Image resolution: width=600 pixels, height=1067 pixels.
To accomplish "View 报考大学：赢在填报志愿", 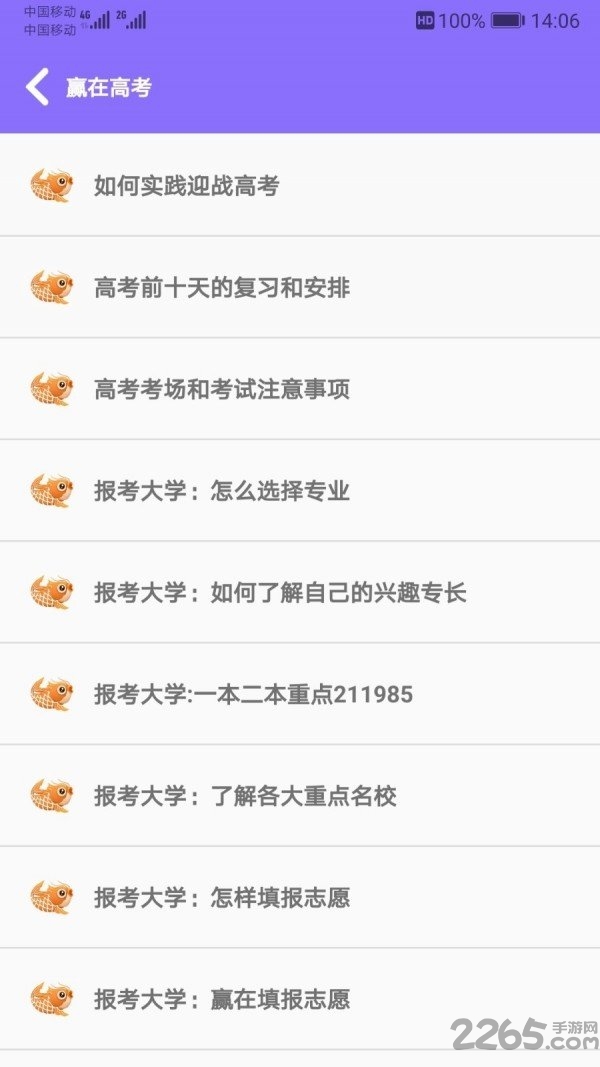I will click(300, 998).
